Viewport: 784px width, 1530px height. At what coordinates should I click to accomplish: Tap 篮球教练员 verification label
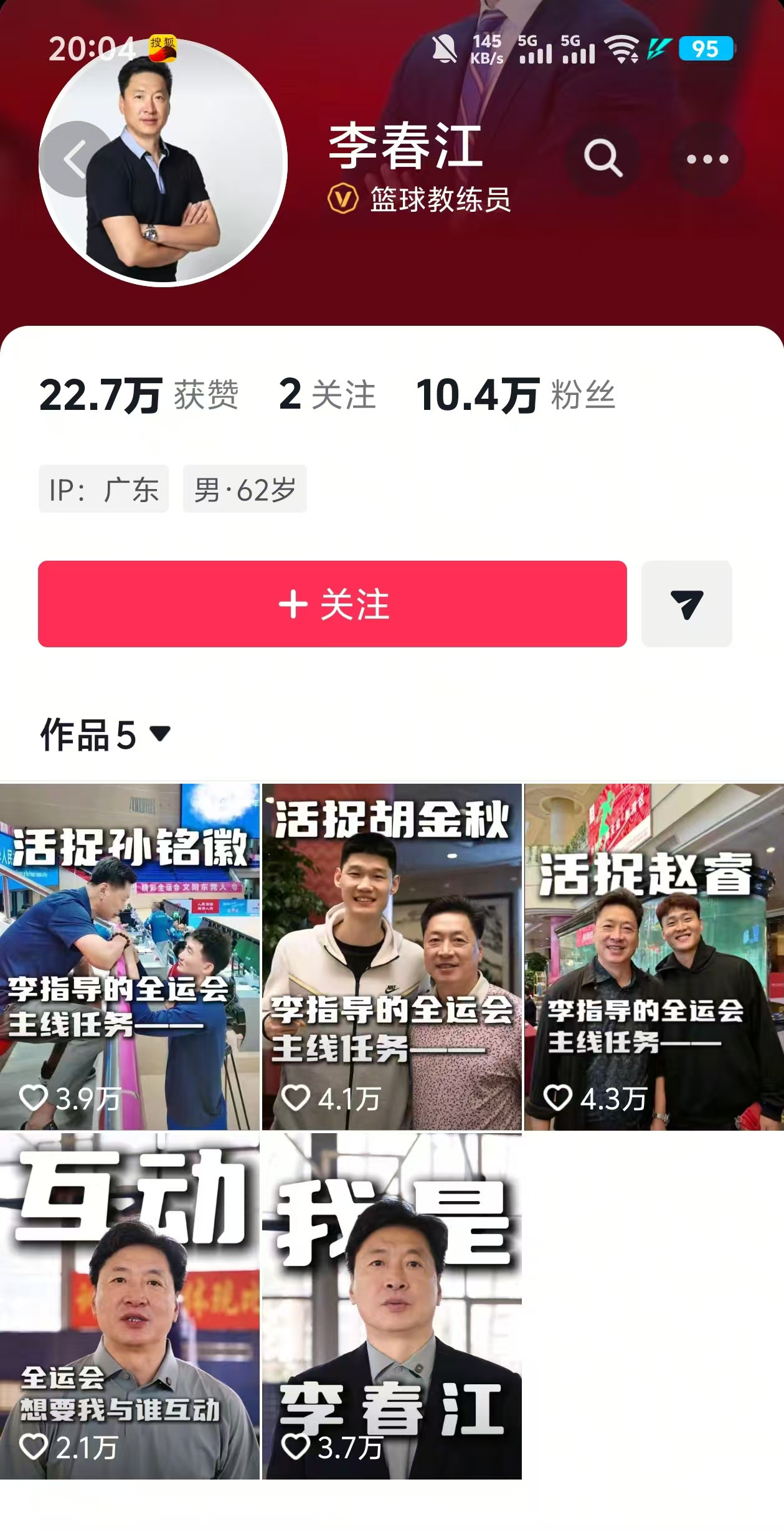coord(441,198)
